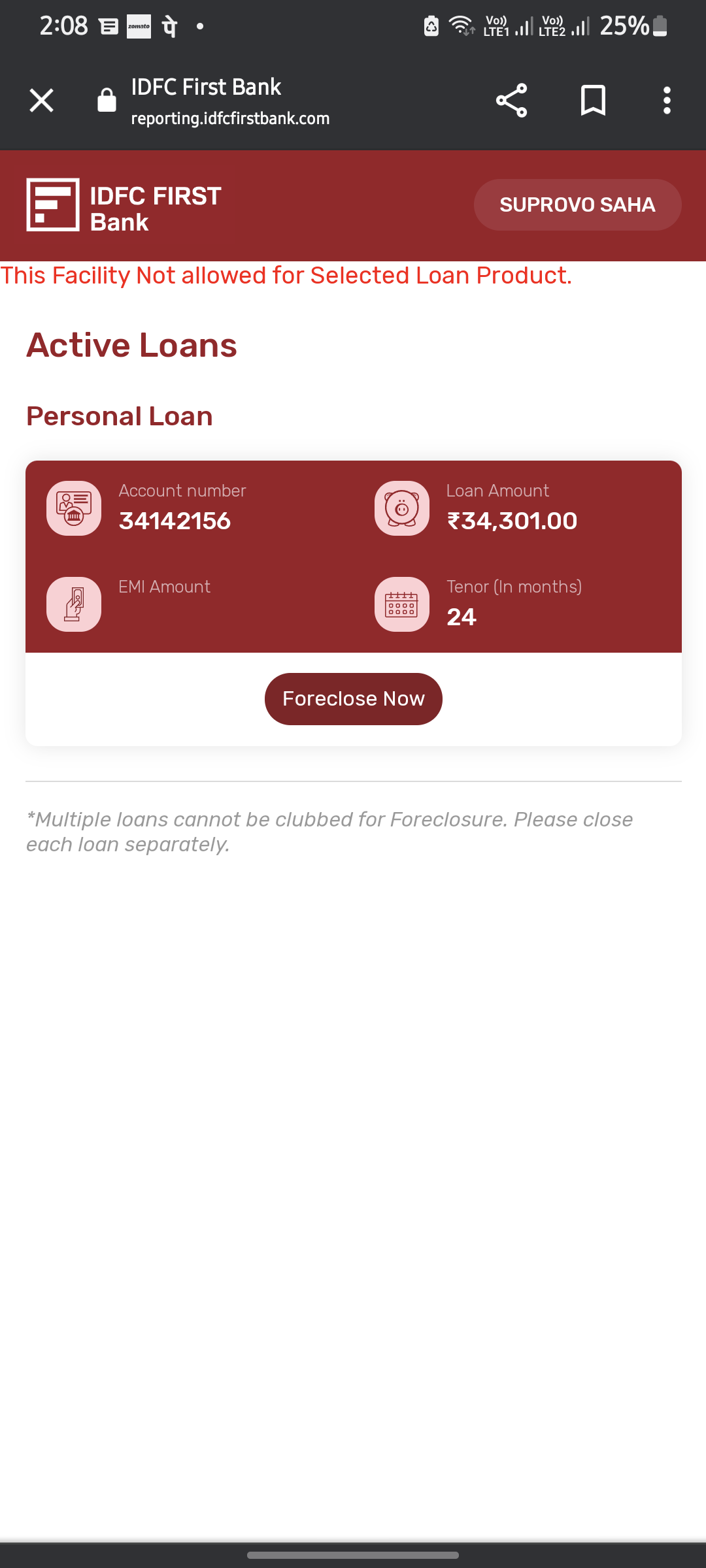Tap Foreclose Now for the personal loan

pyautogui.click(x=353, y=699)
